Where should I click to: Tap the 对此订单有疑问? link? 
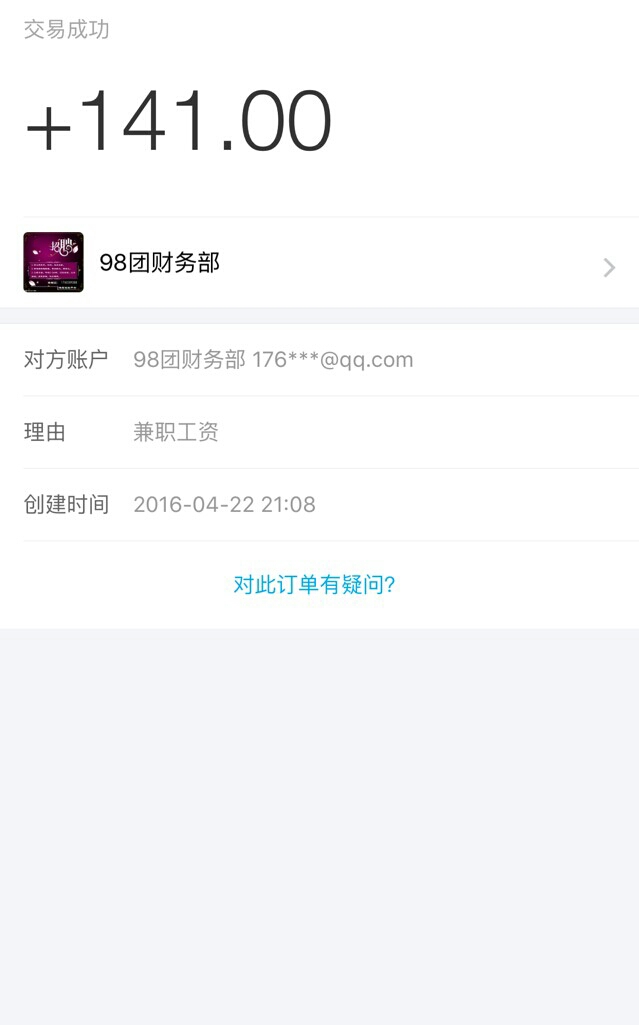[315, 585]
